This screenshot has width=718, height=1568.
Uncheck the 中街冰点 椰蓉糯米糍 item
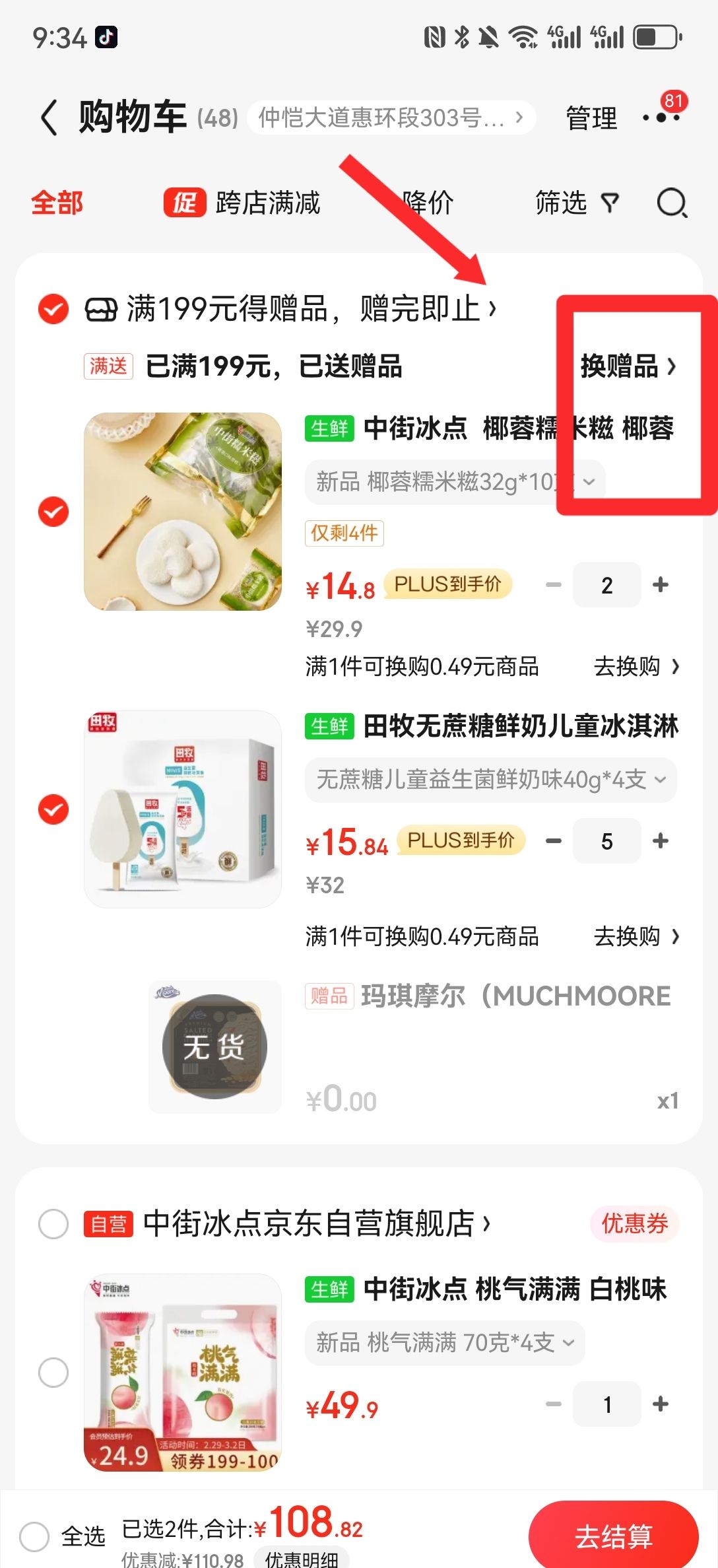click(x=53, y=512)
